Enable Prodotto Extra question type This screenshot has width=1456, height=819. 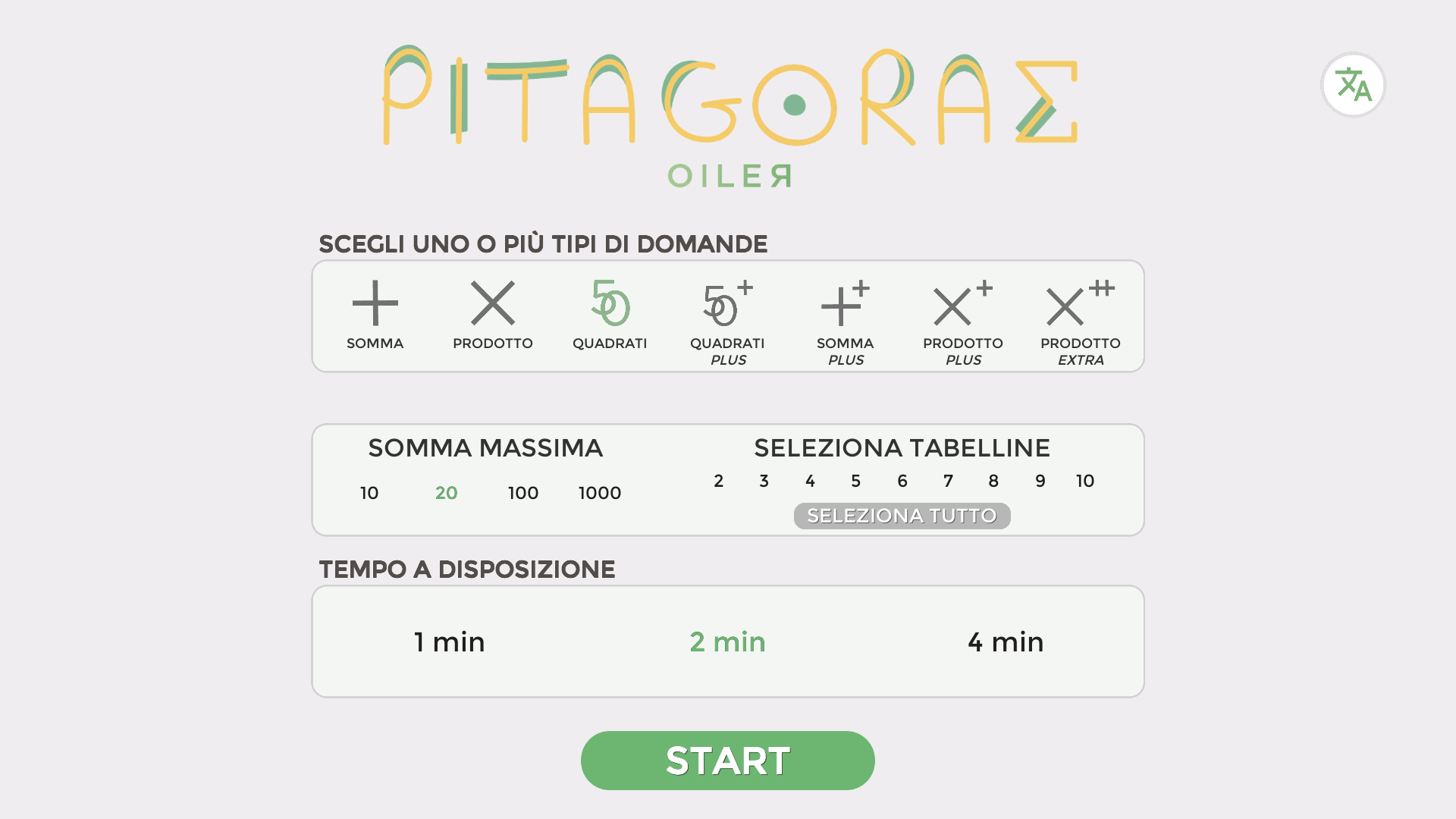pyautogui.click(x=1081, y=323)
